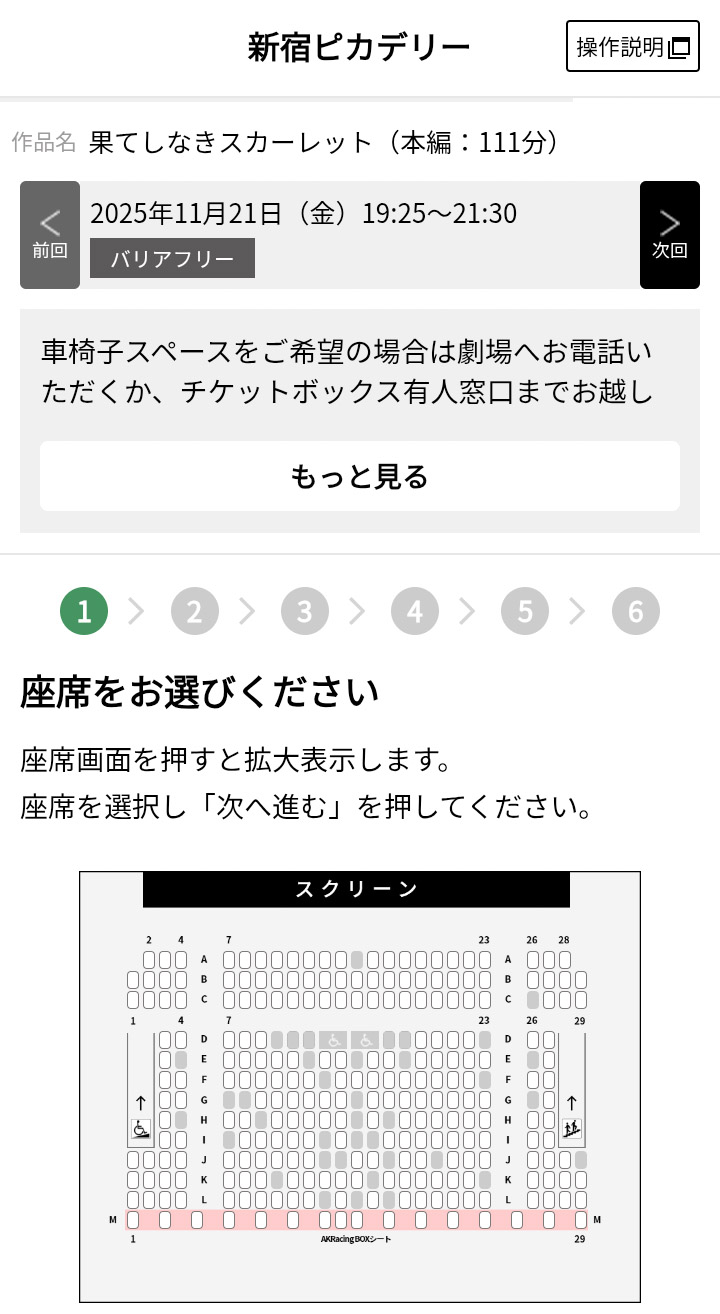Enlarge the seat map by tapping it

(x=360, y=1085)
